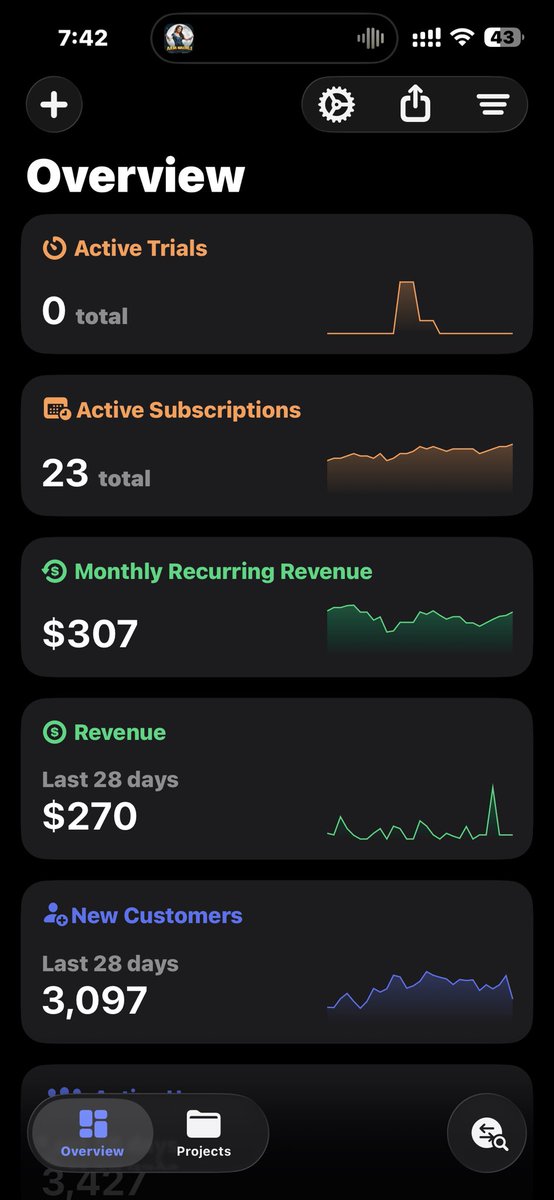Share the overview via share icon

tap(415, 104)
